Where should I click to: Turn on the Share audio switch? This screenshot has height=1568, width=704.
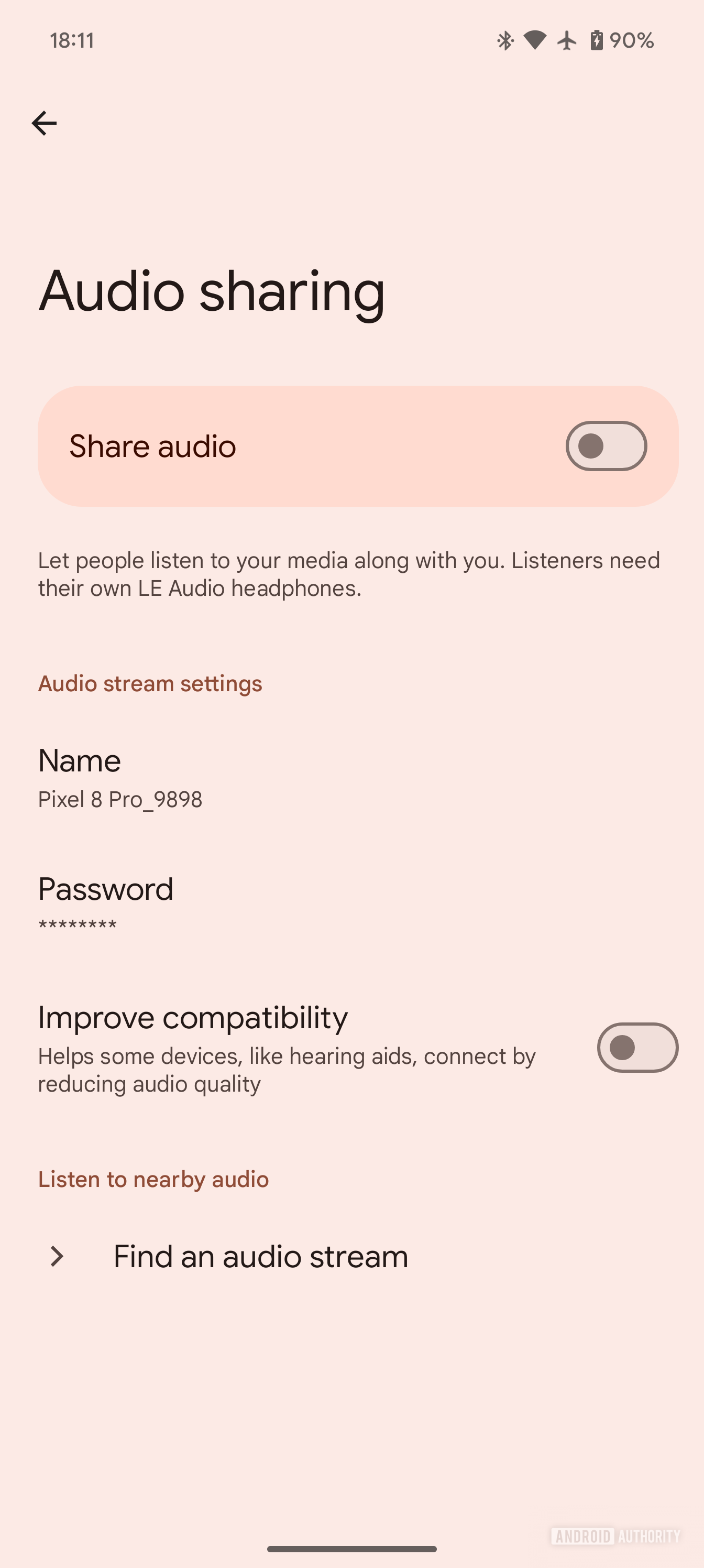coord(606,446)
